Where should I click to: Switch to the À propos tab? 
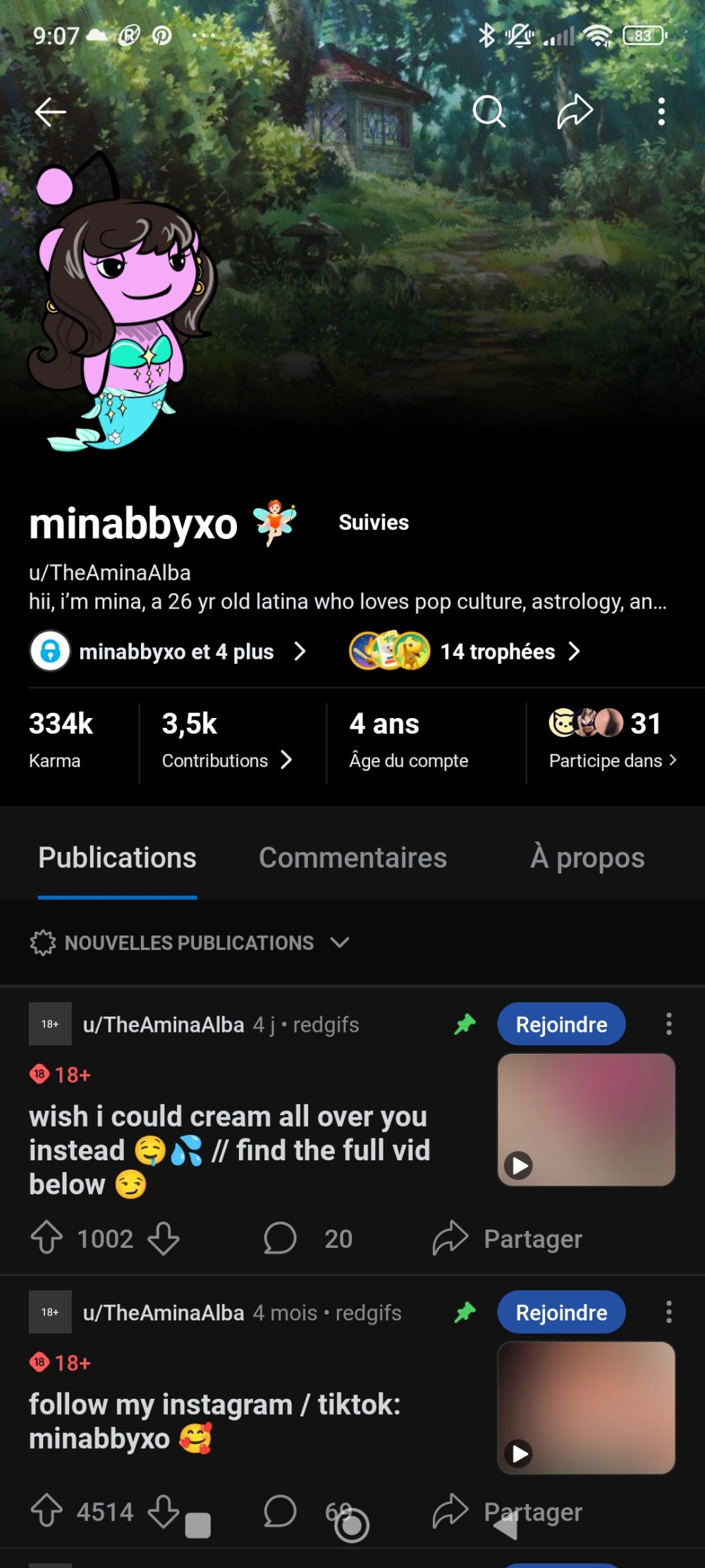[x=587, y=858]
